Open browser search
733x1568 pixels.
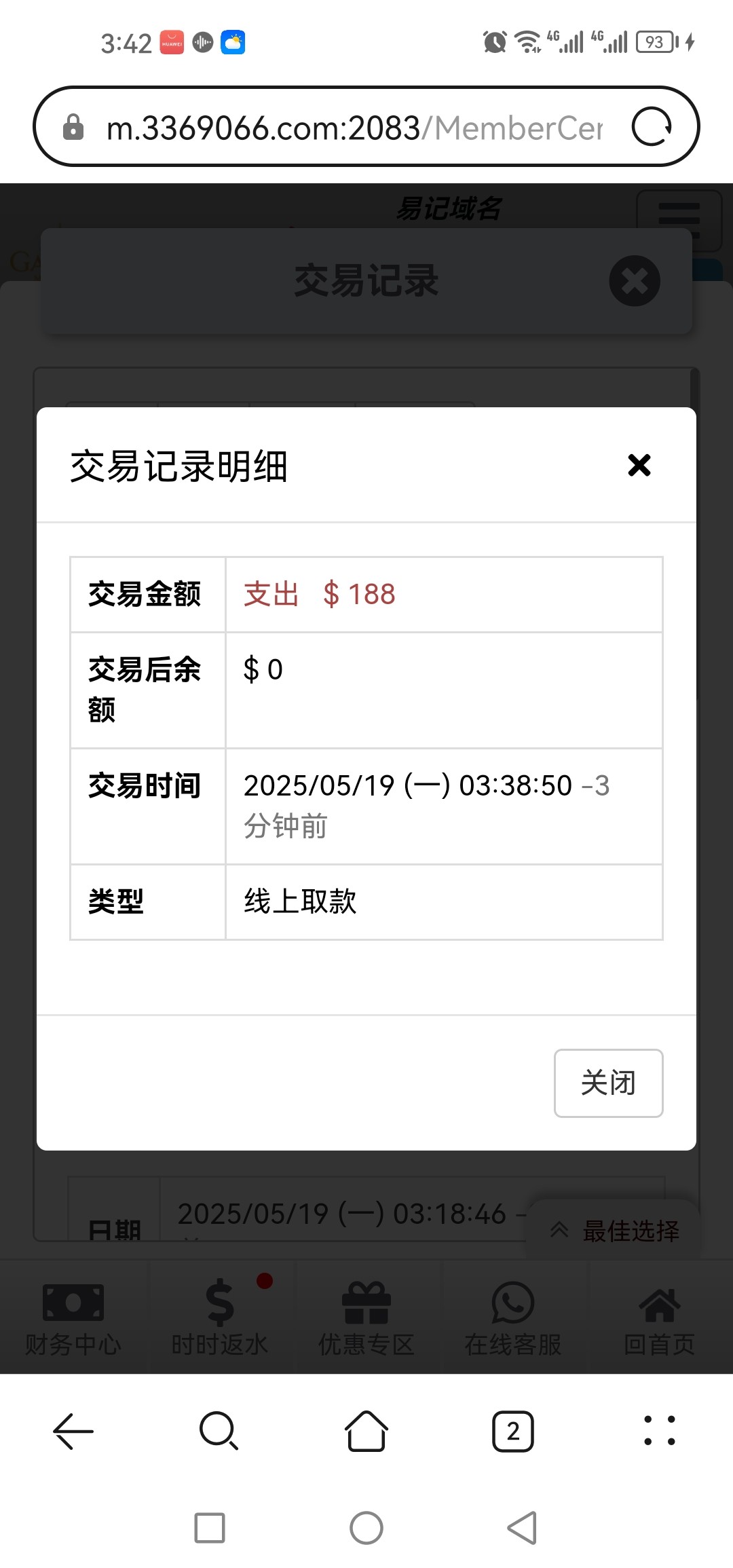219,1431
